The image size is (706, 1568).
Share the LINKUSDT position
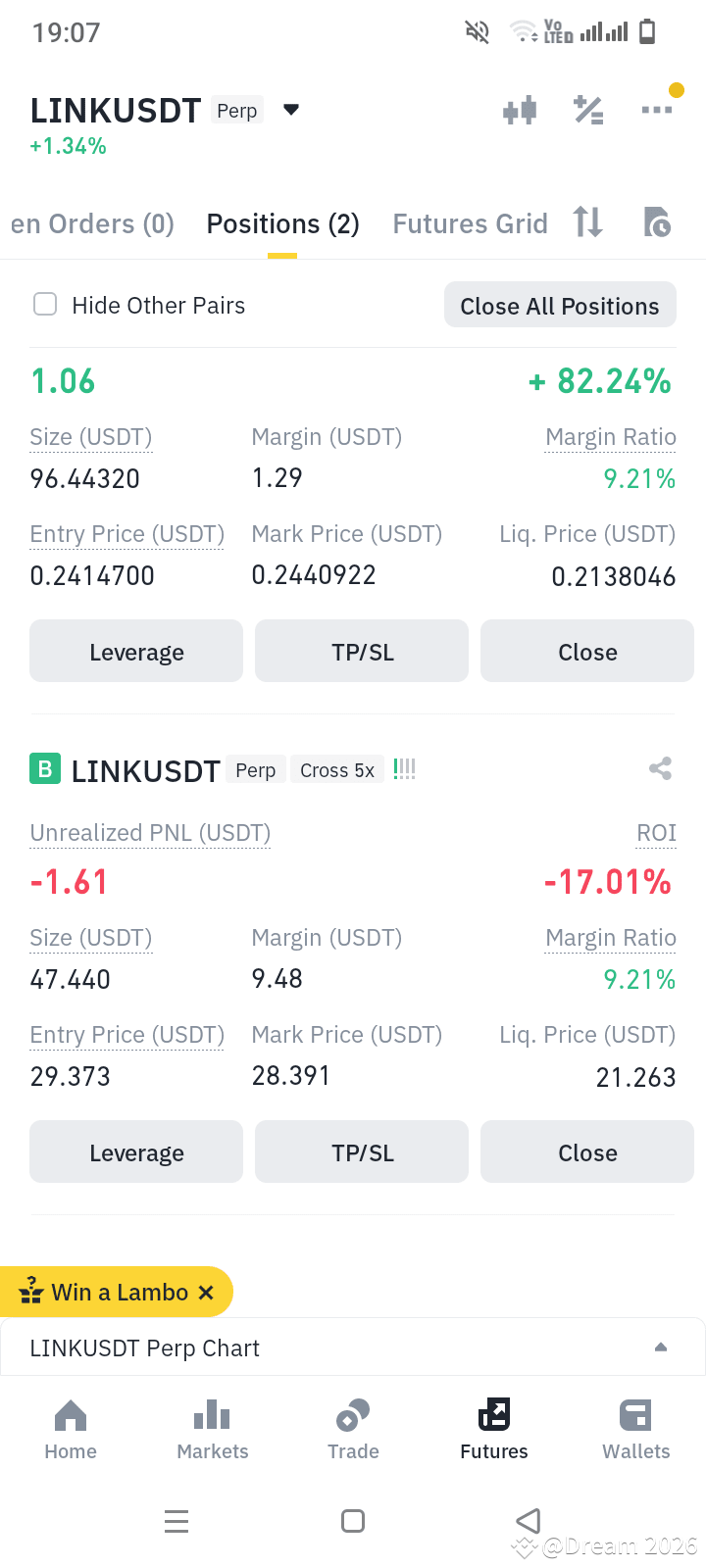click(x=660, y=769)
